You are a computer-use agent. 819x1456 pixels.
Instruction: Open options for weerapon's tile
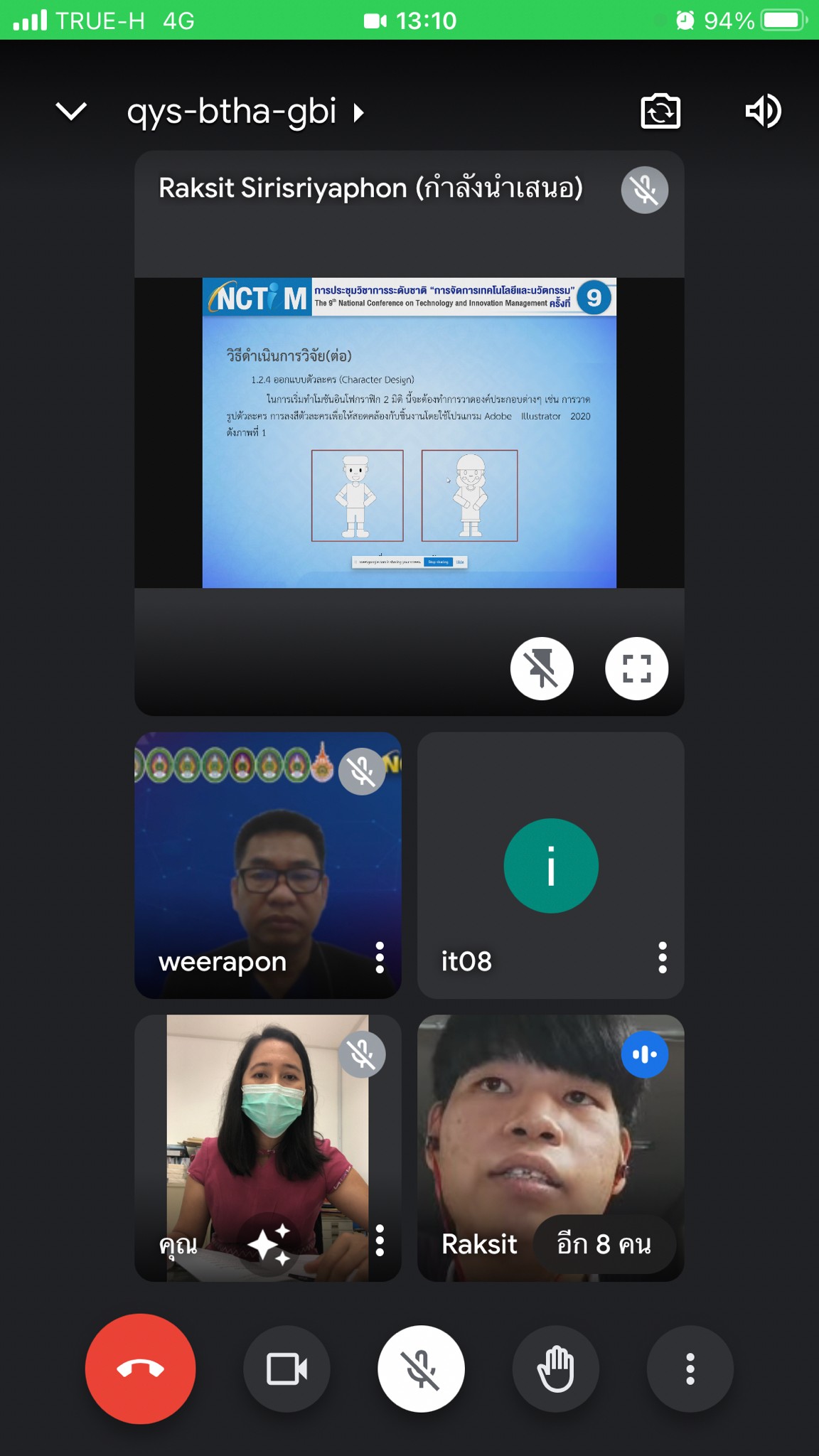(x=380, y=958)
